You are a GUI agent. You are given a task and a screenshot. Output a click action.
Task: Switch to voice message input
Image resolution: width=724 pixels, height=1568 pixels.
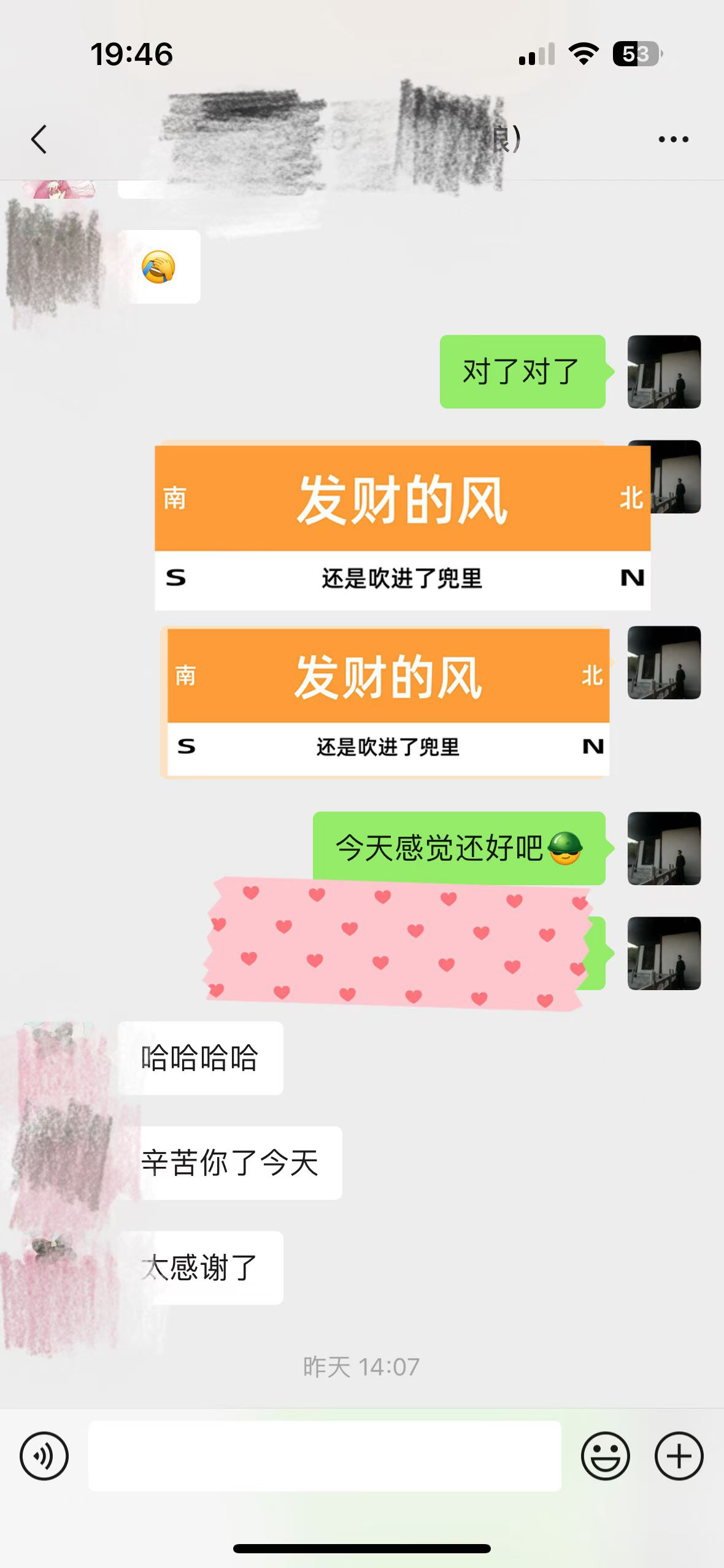pyautogui.click(x=44, y=1456)
